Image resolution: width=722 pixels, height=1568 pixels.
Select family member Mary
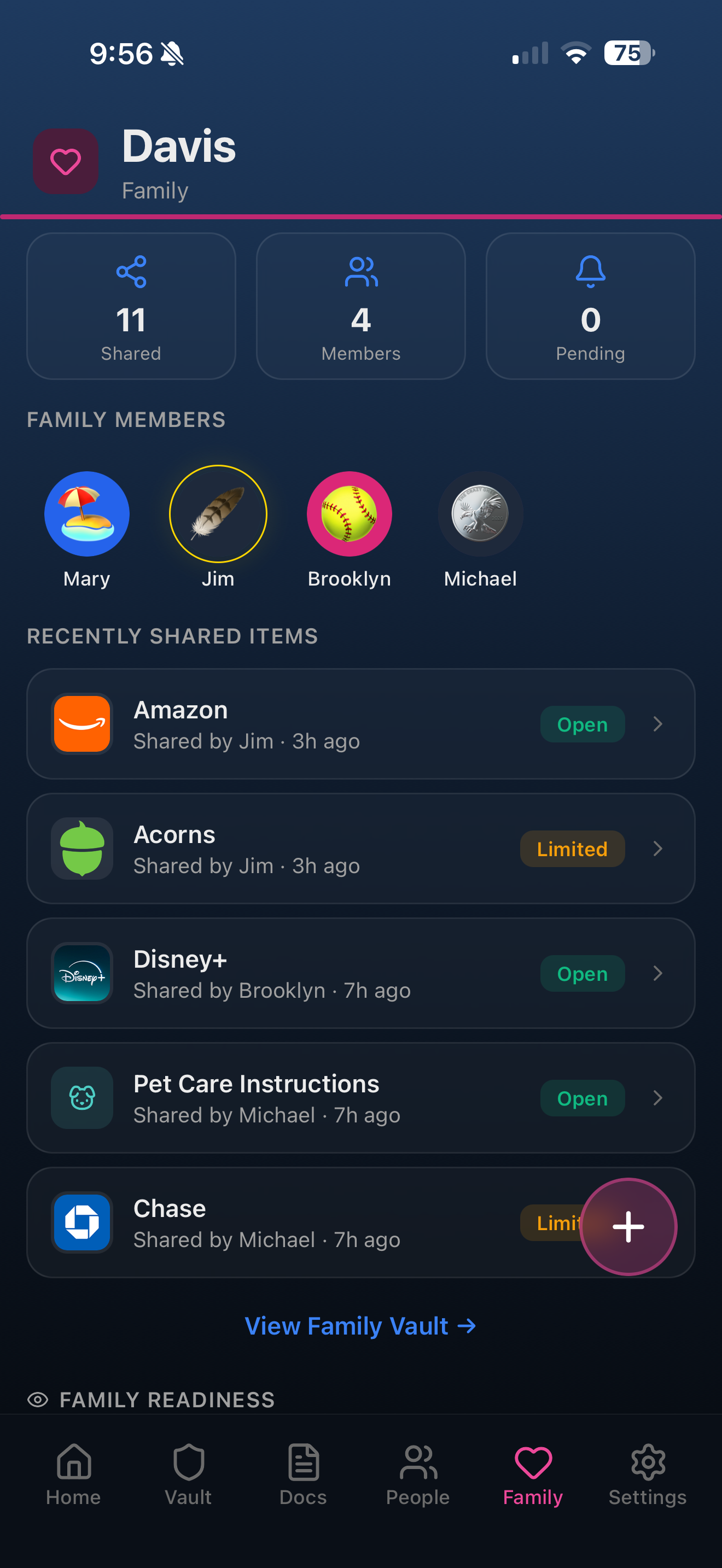pos(87,514)
